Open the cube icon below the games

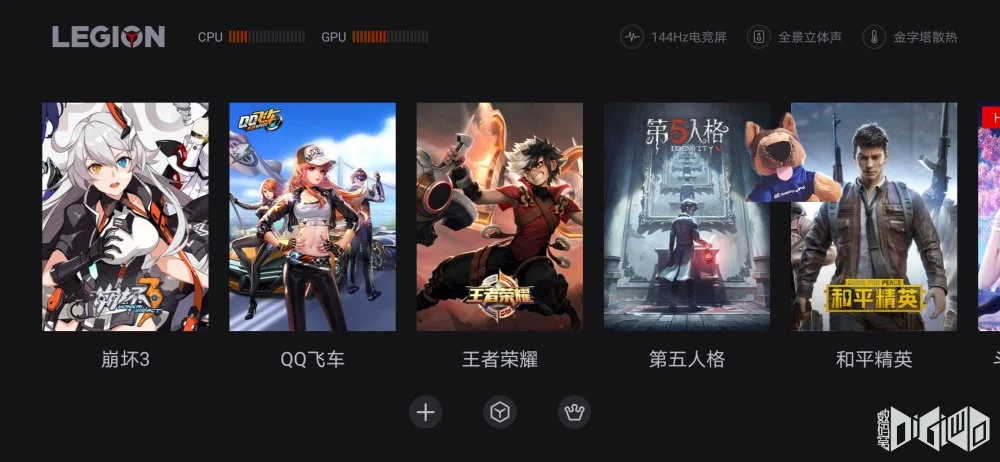(499, 412)
